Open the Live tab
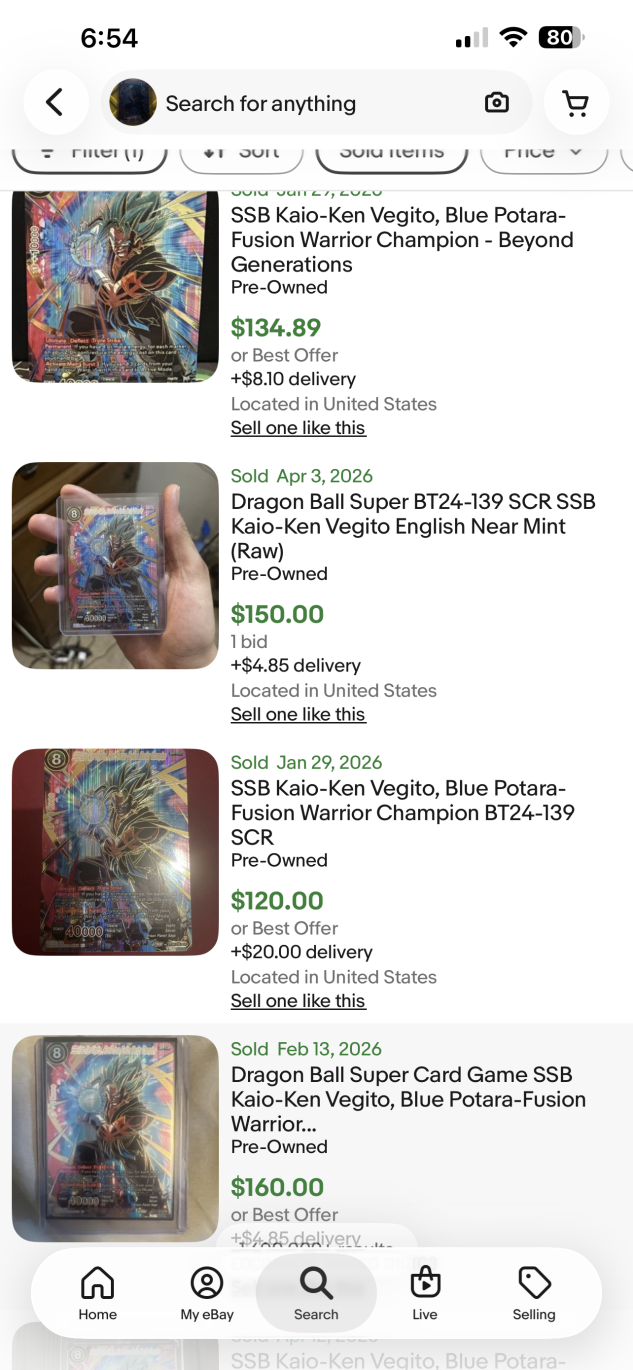 425,1294
